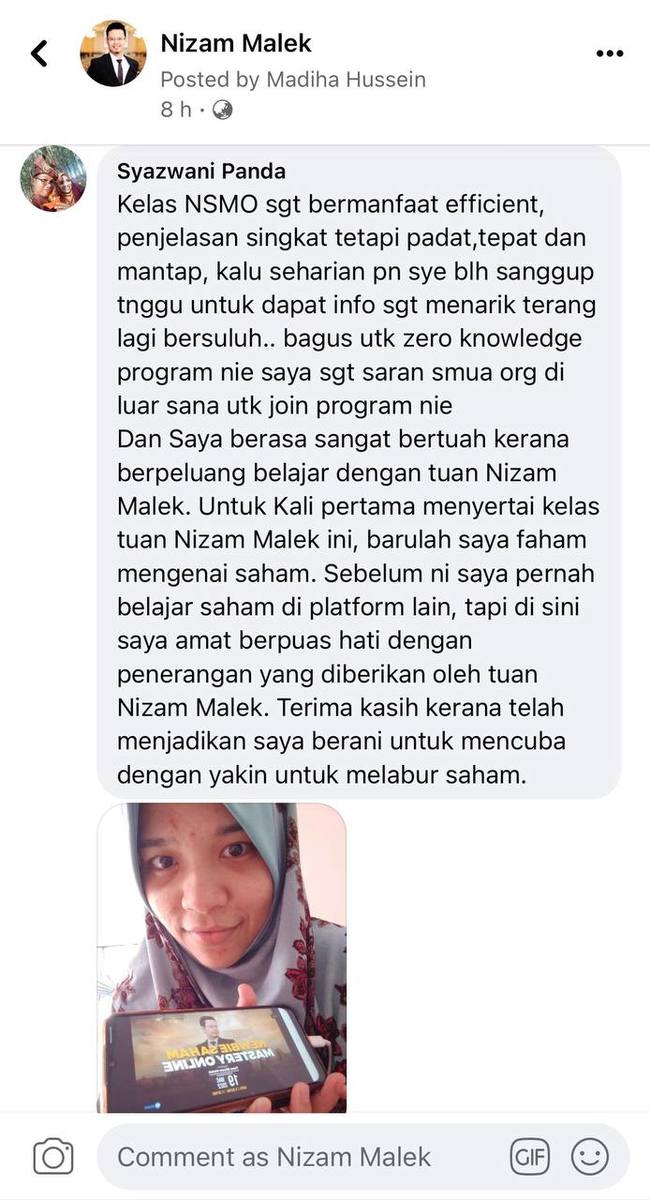Go back using the back arrow
The width and height of the screenshot is (650, 1200).
coord(39,53)
